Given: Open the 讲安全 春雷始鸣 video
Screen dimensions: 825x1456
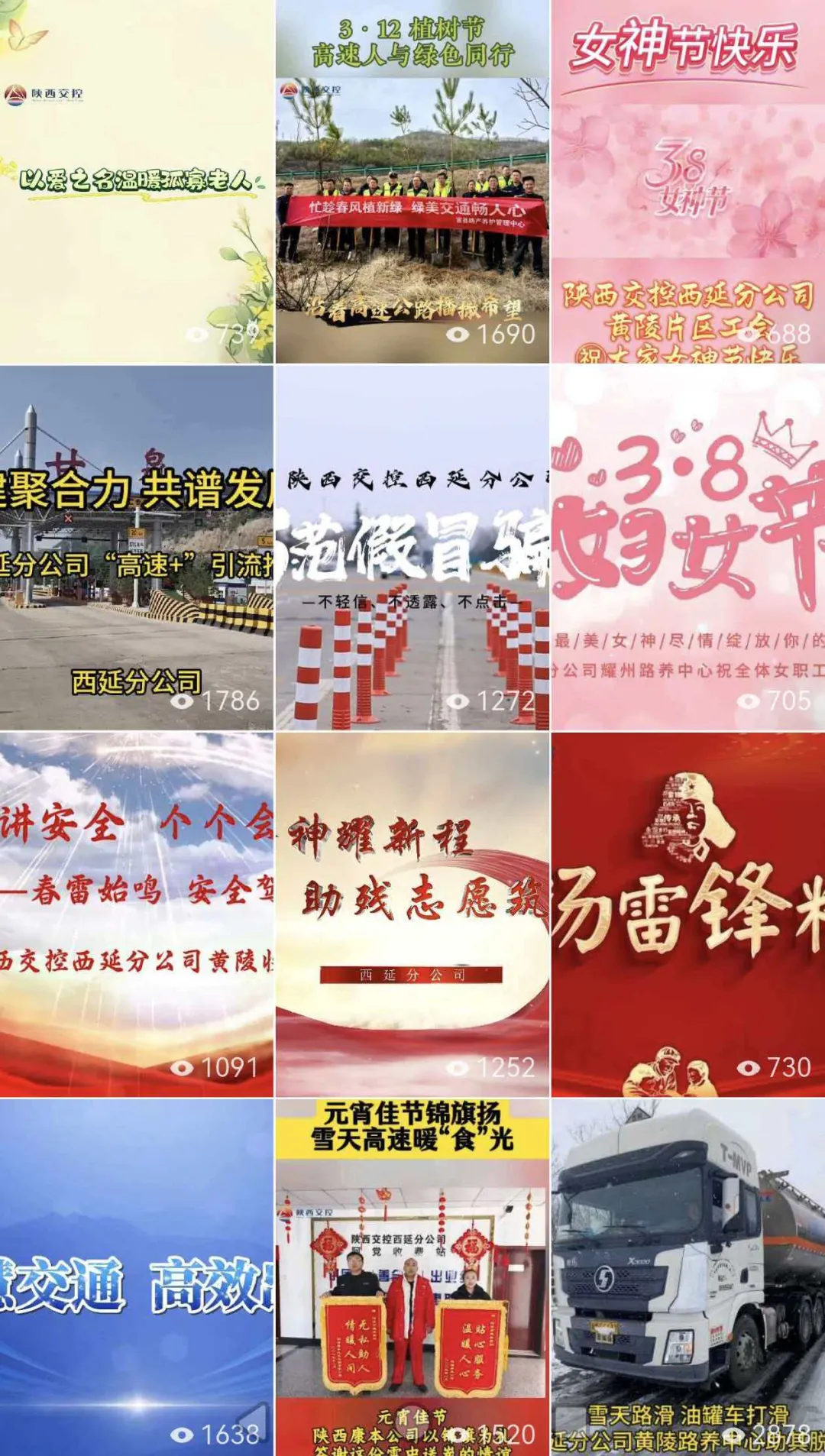Looking at the screenshot, I should point(136,914).
